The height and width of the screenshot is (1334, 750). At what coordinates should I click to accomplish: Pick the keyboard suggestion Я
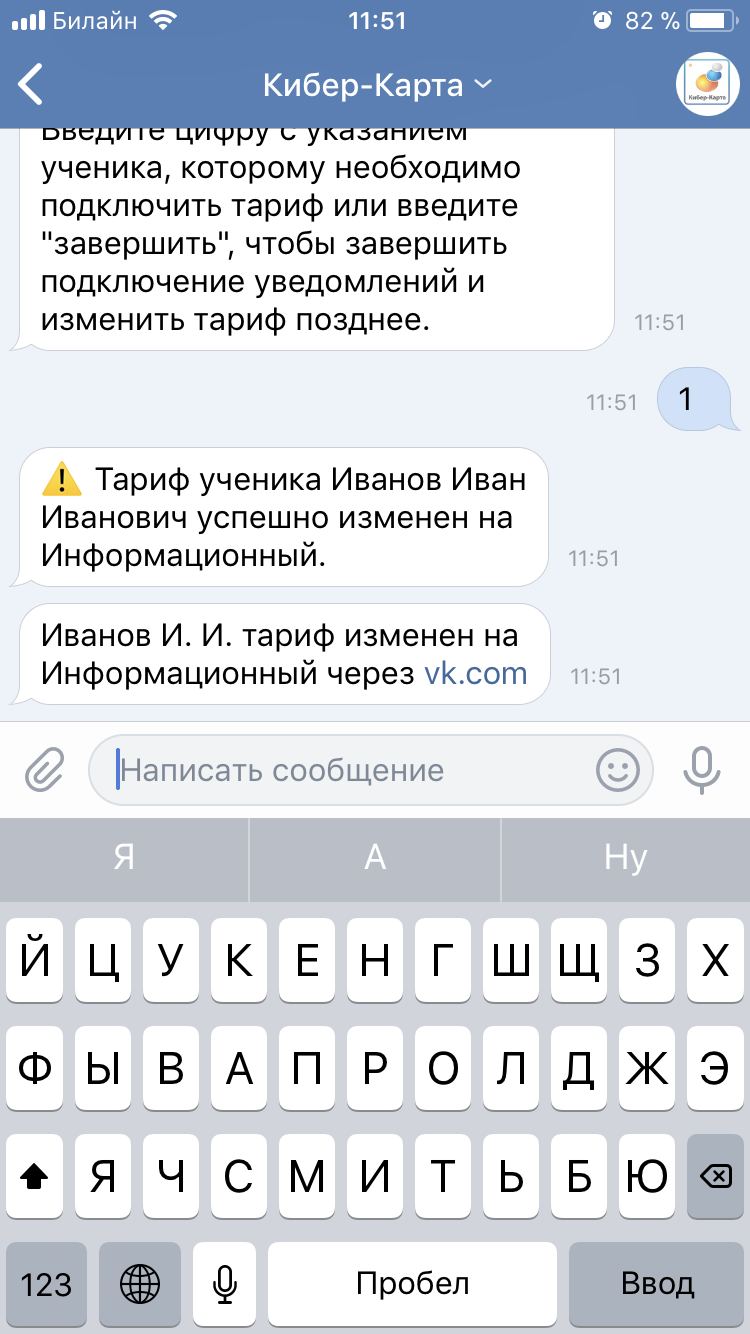point(124,857)
